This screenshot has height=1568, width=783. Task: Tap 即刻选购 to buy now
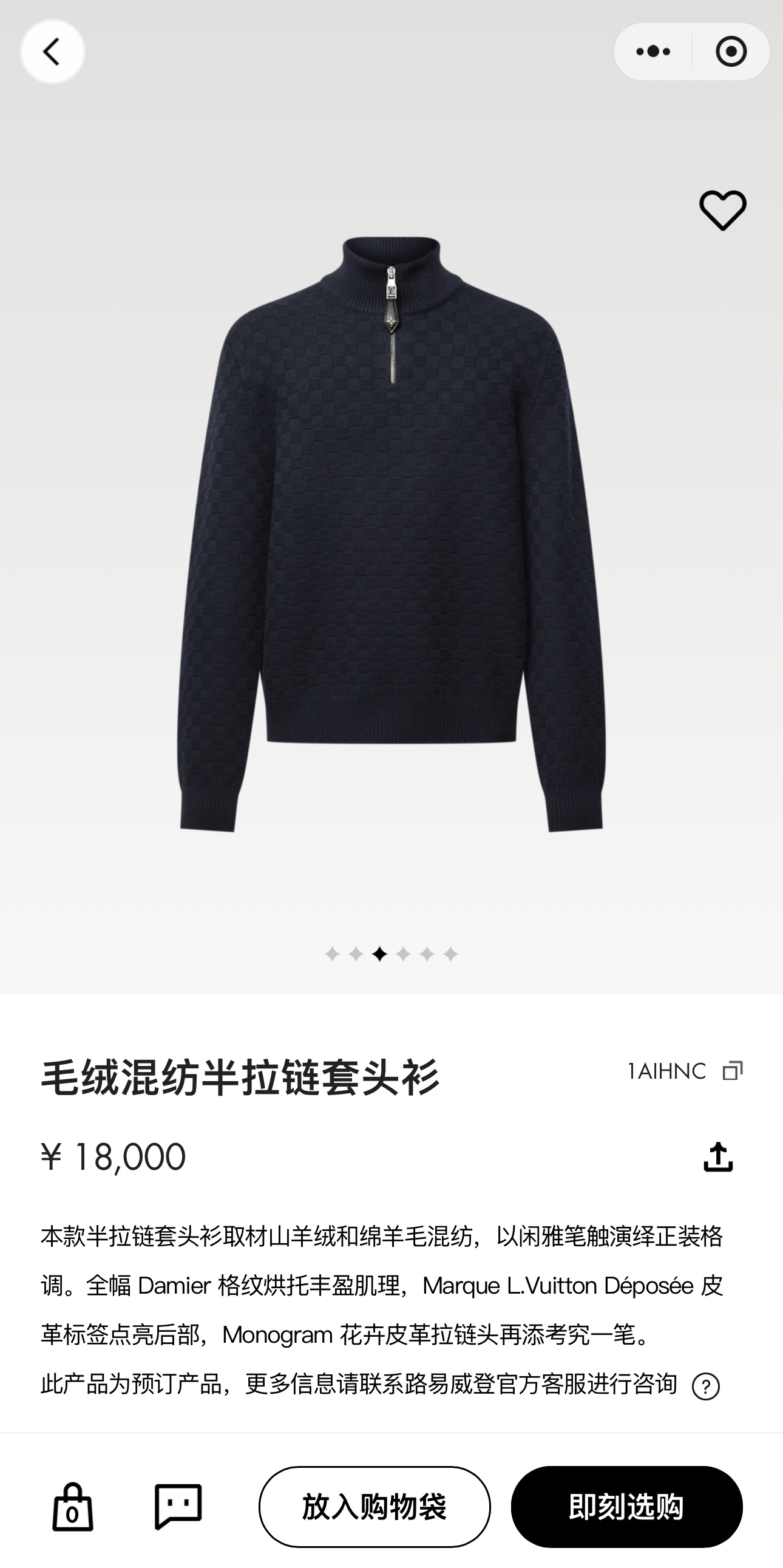[x=626, y=1507]
